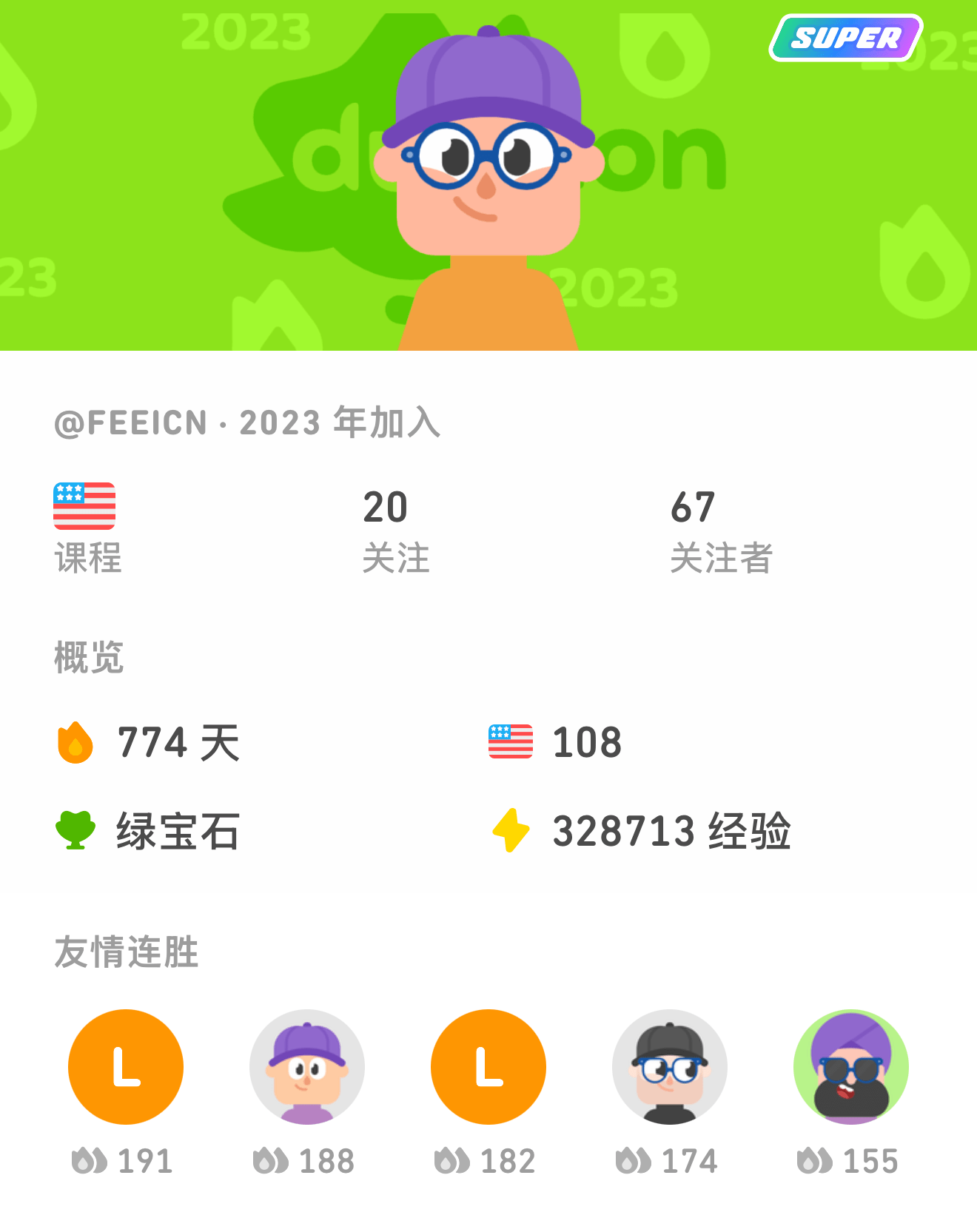This screenshot has height=1232, width=977.
Task: Open the SUPER badge
Action: pyautogui.click(x=846, y=38)
